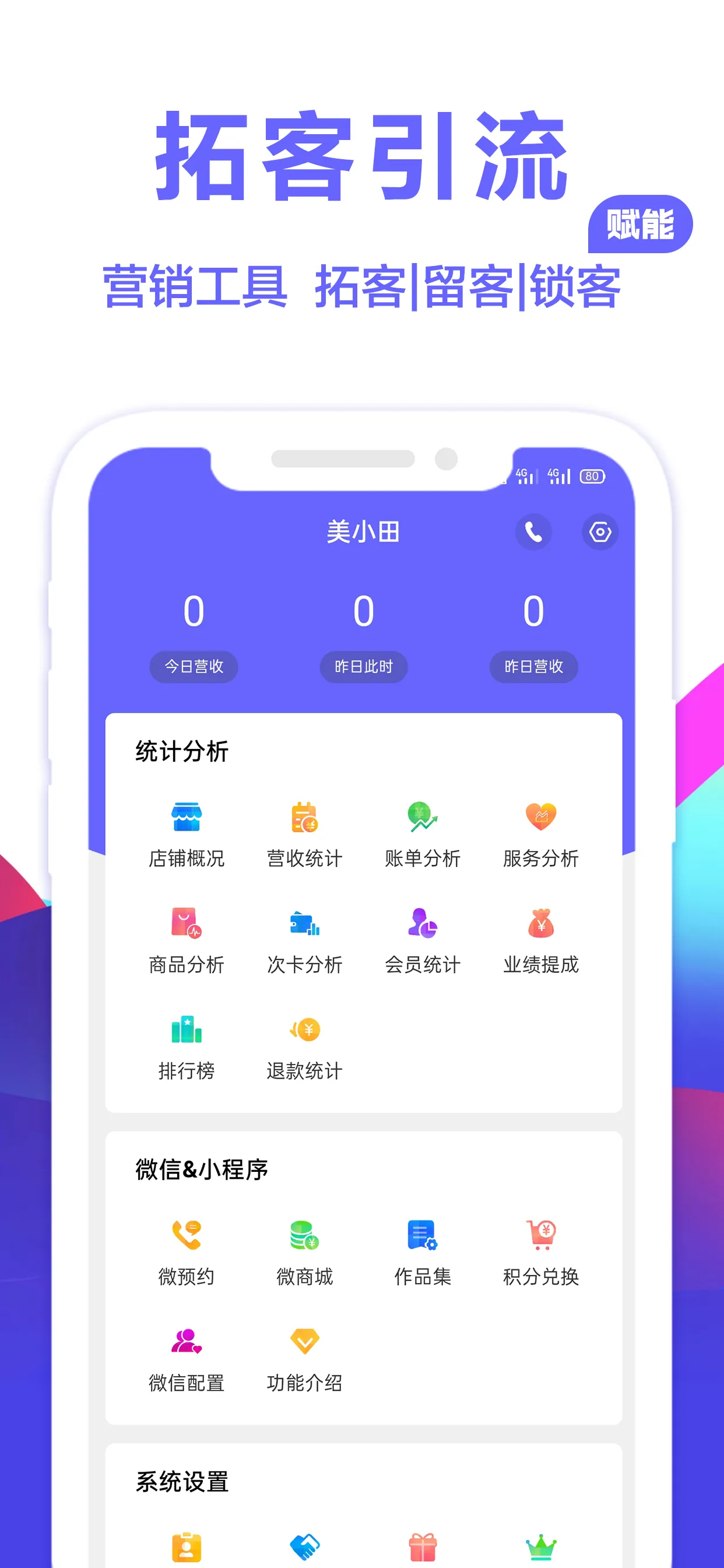The height and width of the screenshot is (1568, 724).
Task: Select the 会员统计 member statistics icon
Action: (x=422, y=926)
